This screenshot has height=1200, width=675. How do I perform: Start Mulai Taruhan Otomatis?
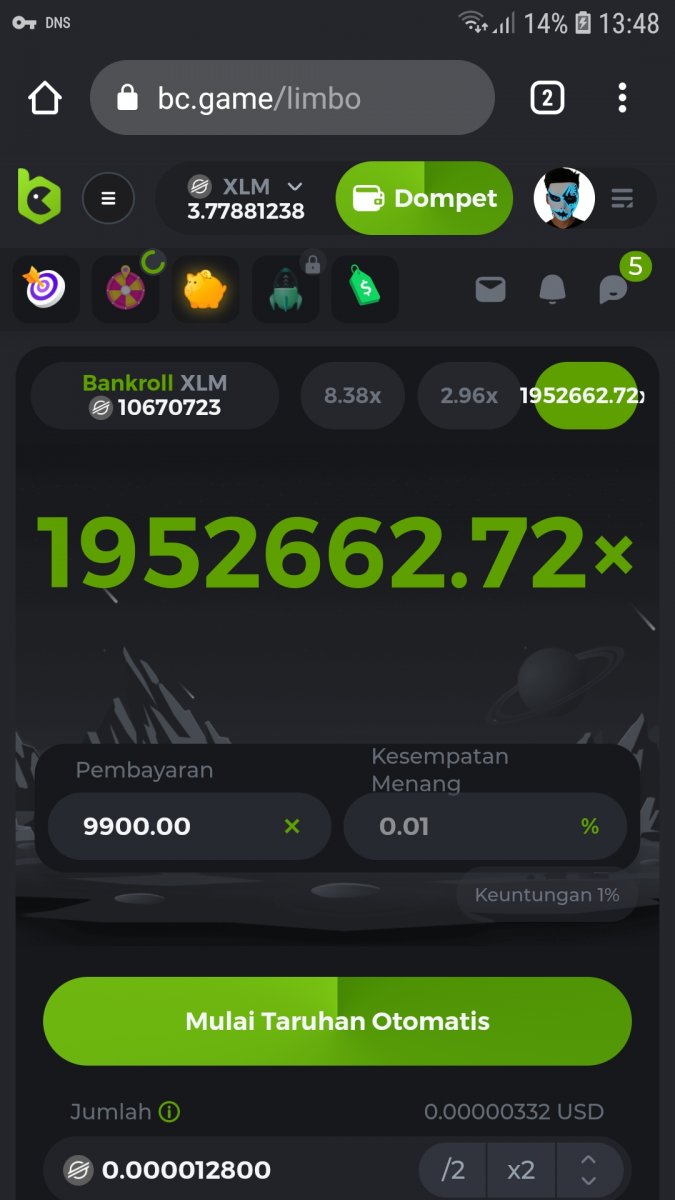point(337,1021)
